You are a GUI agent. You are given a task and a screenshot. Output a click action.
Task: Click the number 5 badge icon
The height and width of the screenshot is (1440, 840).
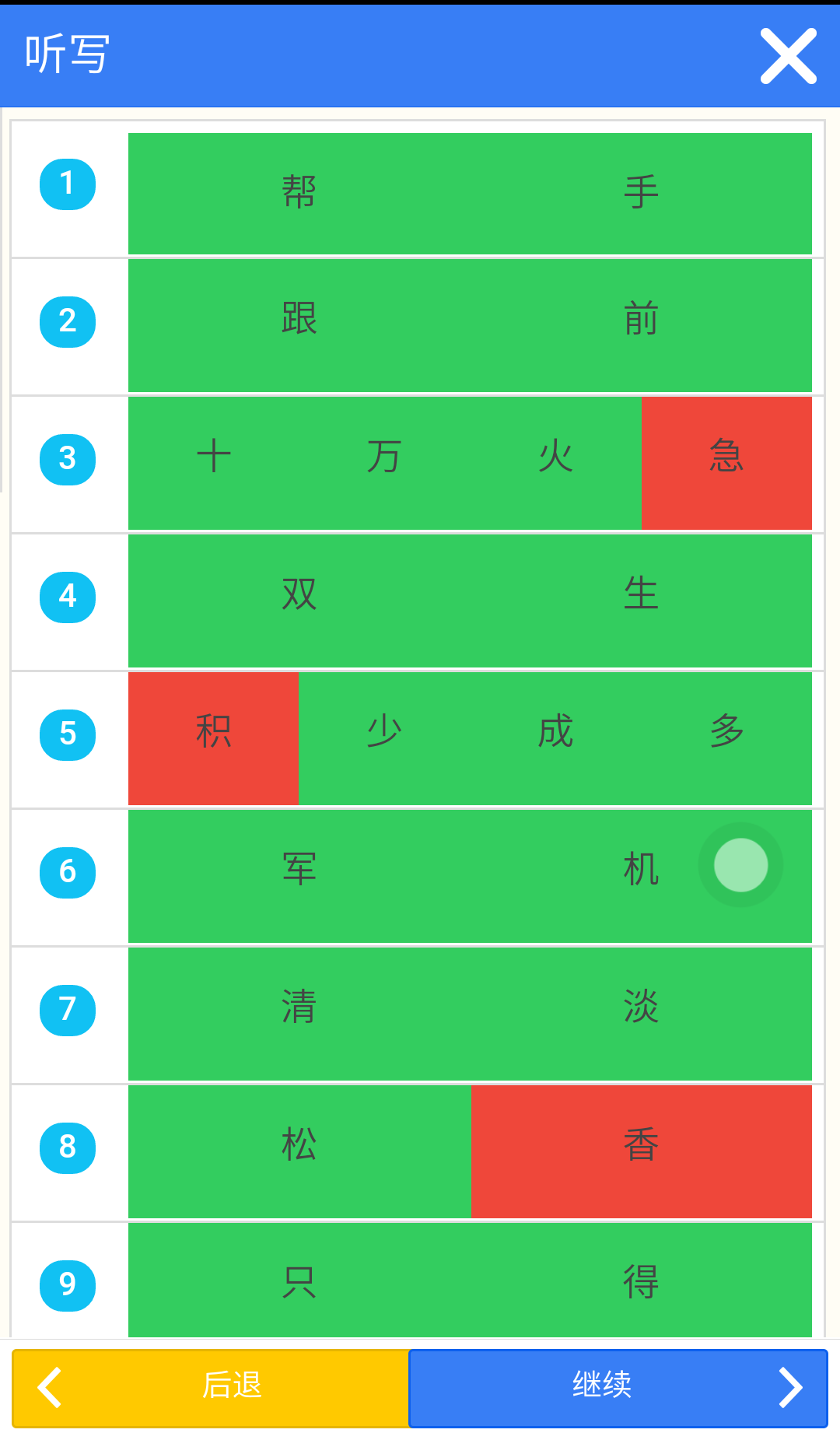pos(68,734)
